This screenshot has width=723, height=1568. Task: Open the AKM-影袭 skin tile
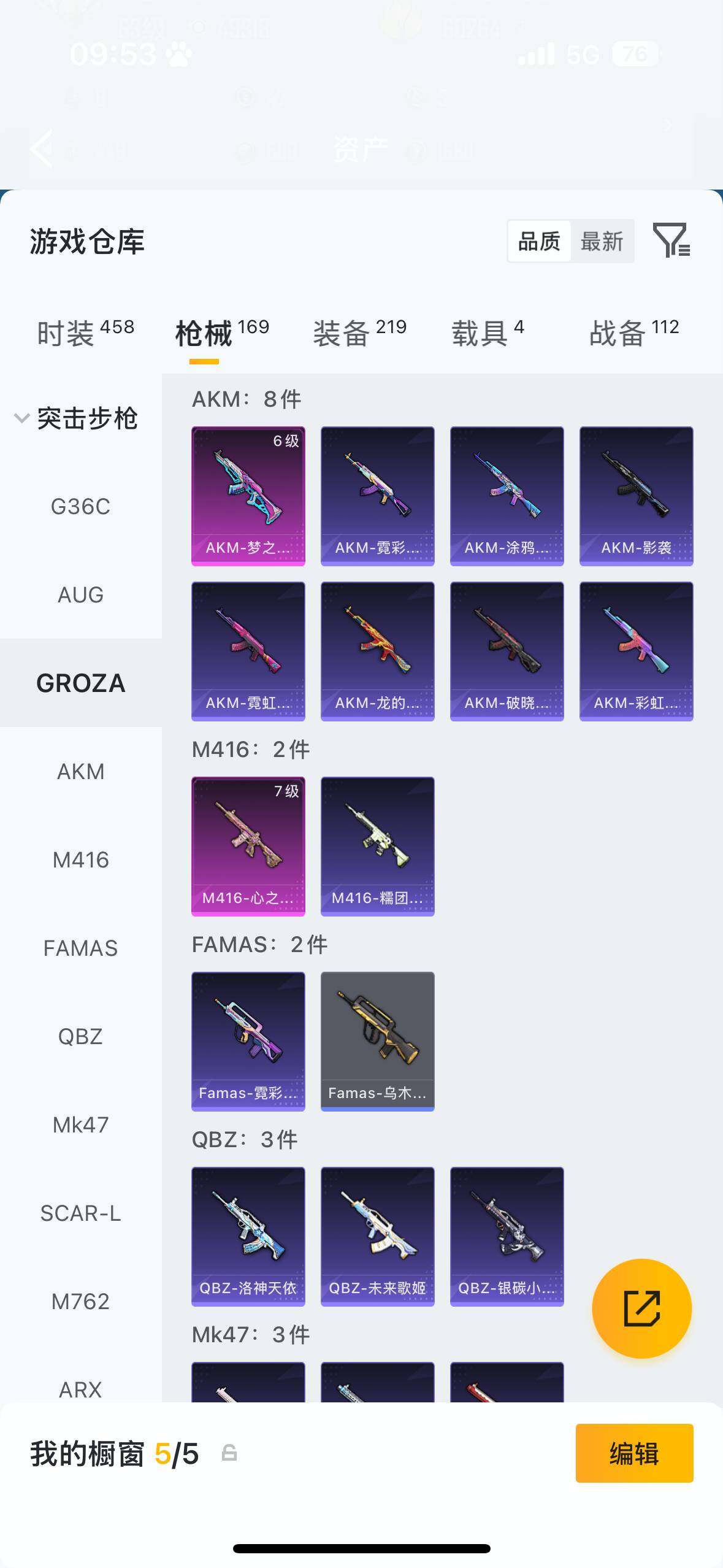636,496
